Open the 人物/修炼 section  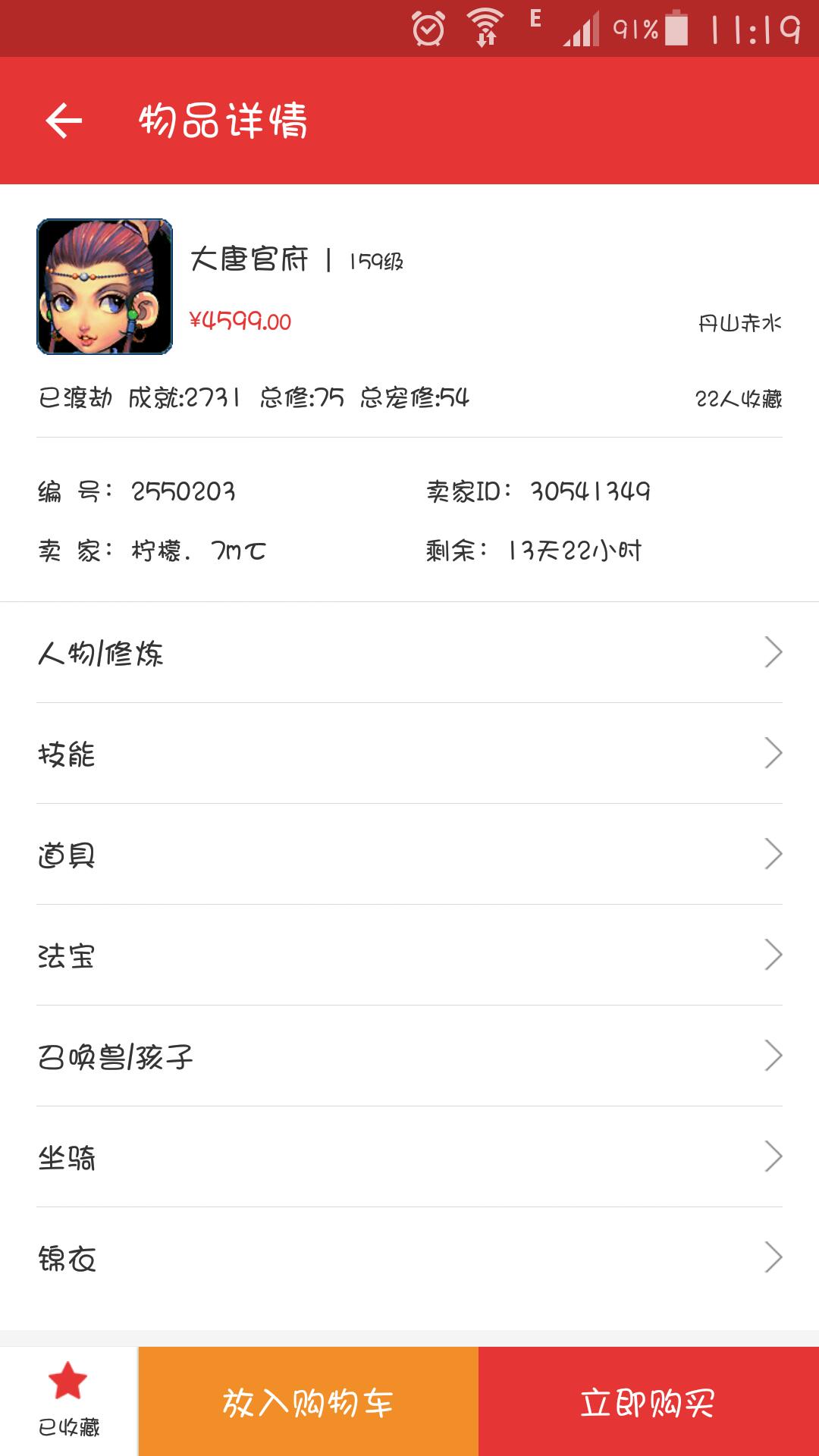(x=409, y=653)
